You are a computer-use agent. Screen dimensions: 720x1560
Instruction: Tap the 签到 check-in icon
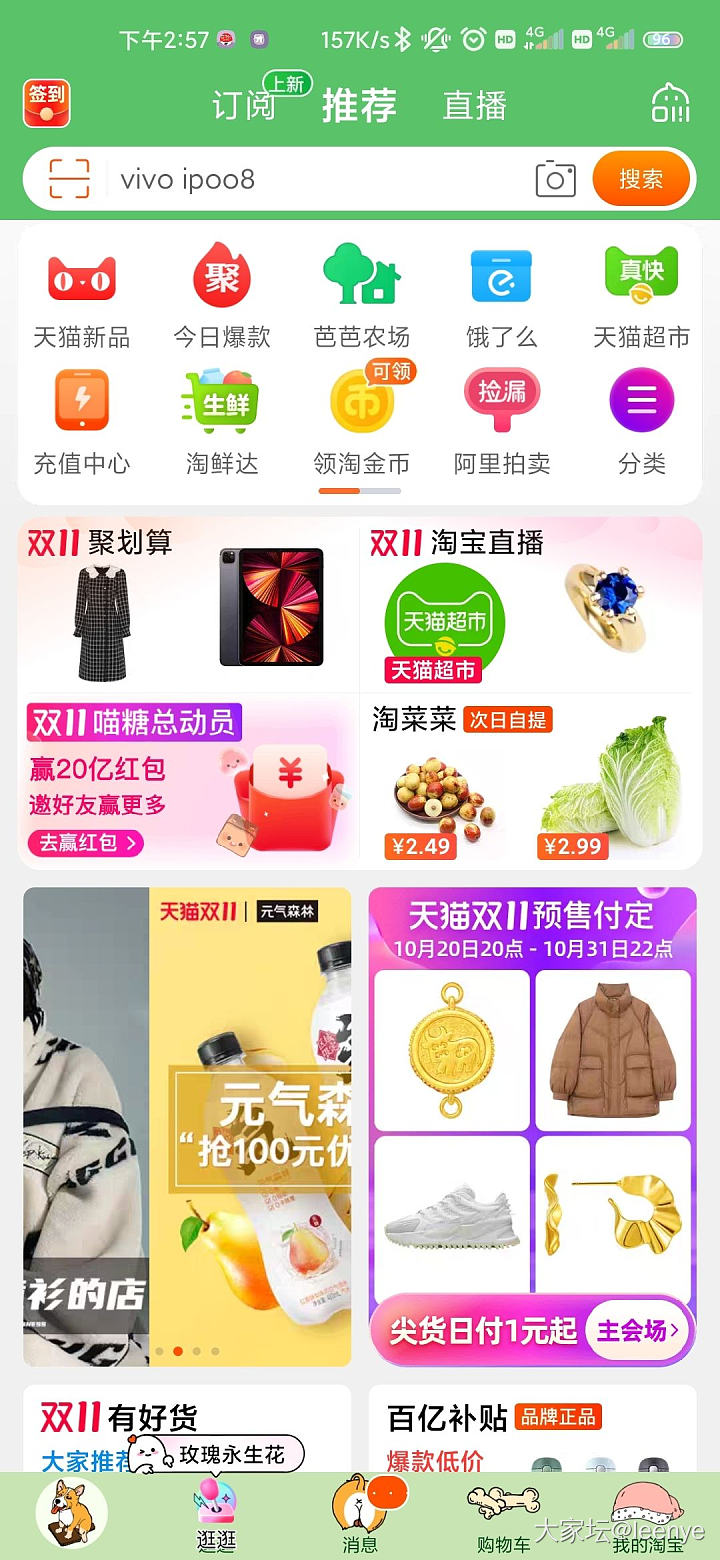[46, 104]
